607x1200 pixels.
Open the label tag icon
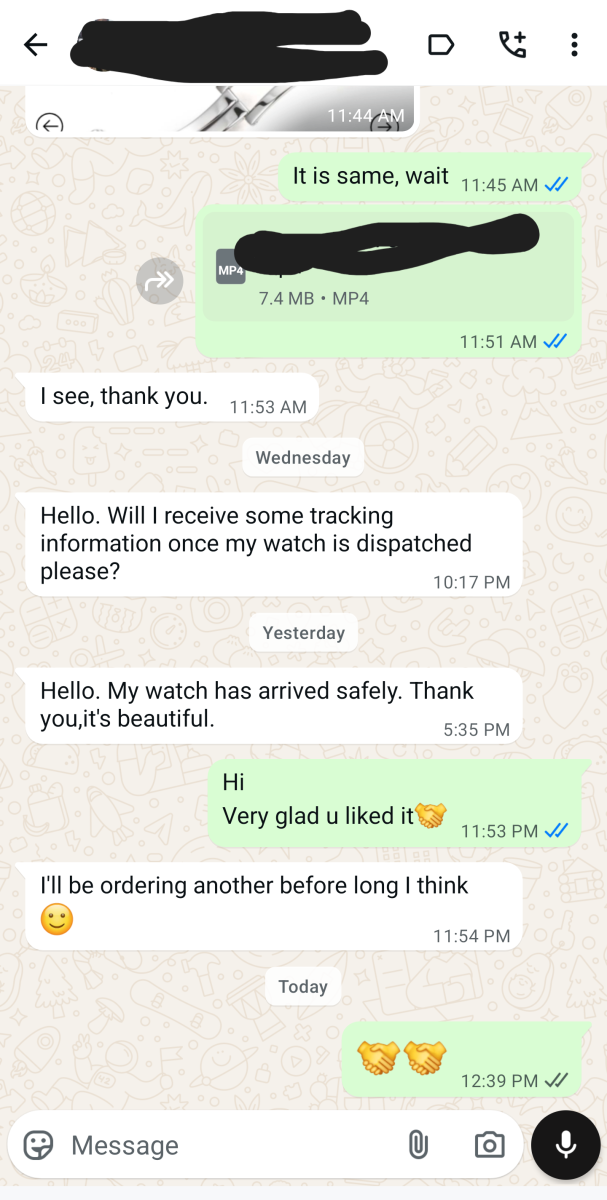[441, 45]
